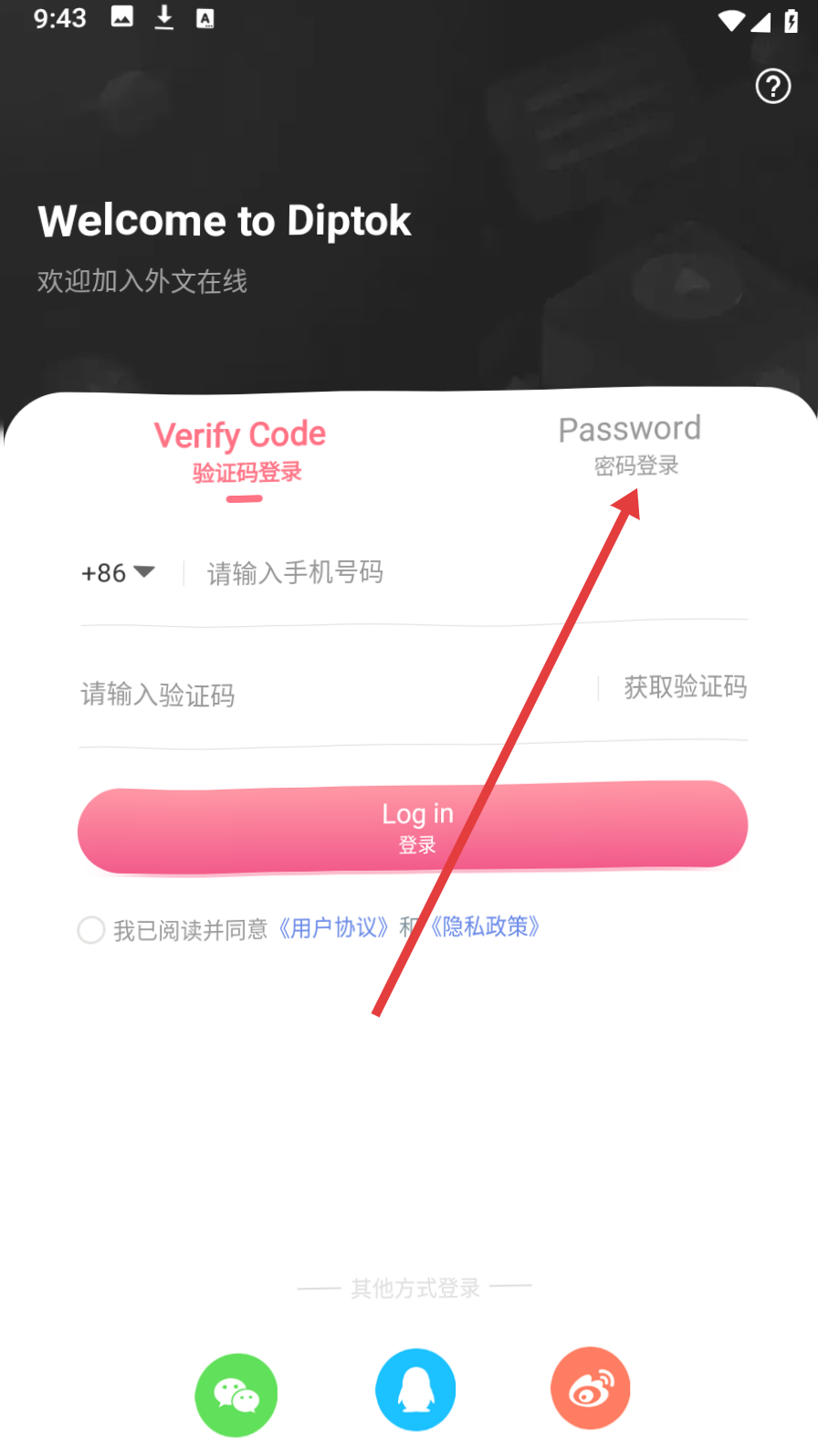
Task: Log in with Weibo
Action: point(591,1388)
